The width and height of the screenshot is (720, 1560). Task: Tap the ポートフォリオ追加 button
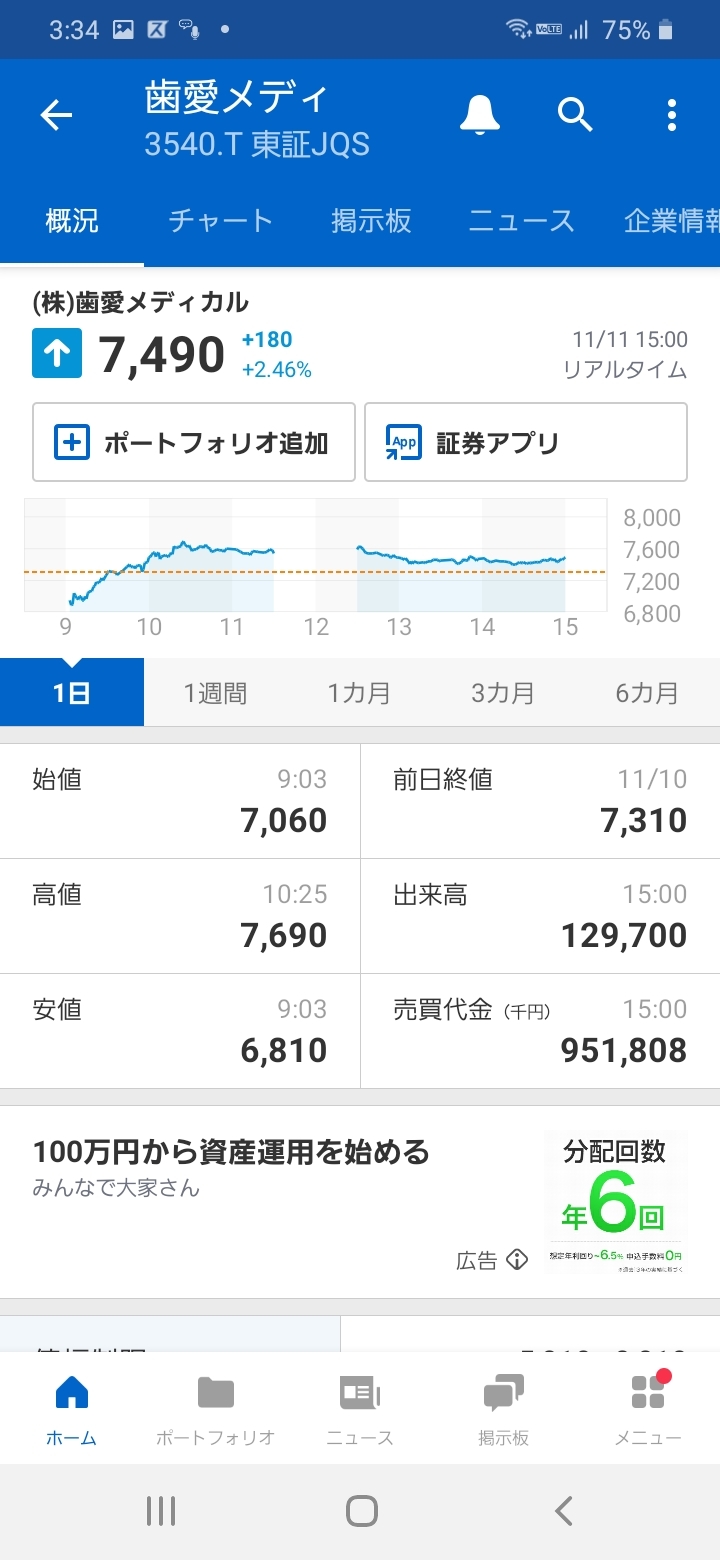click(194, 442)
